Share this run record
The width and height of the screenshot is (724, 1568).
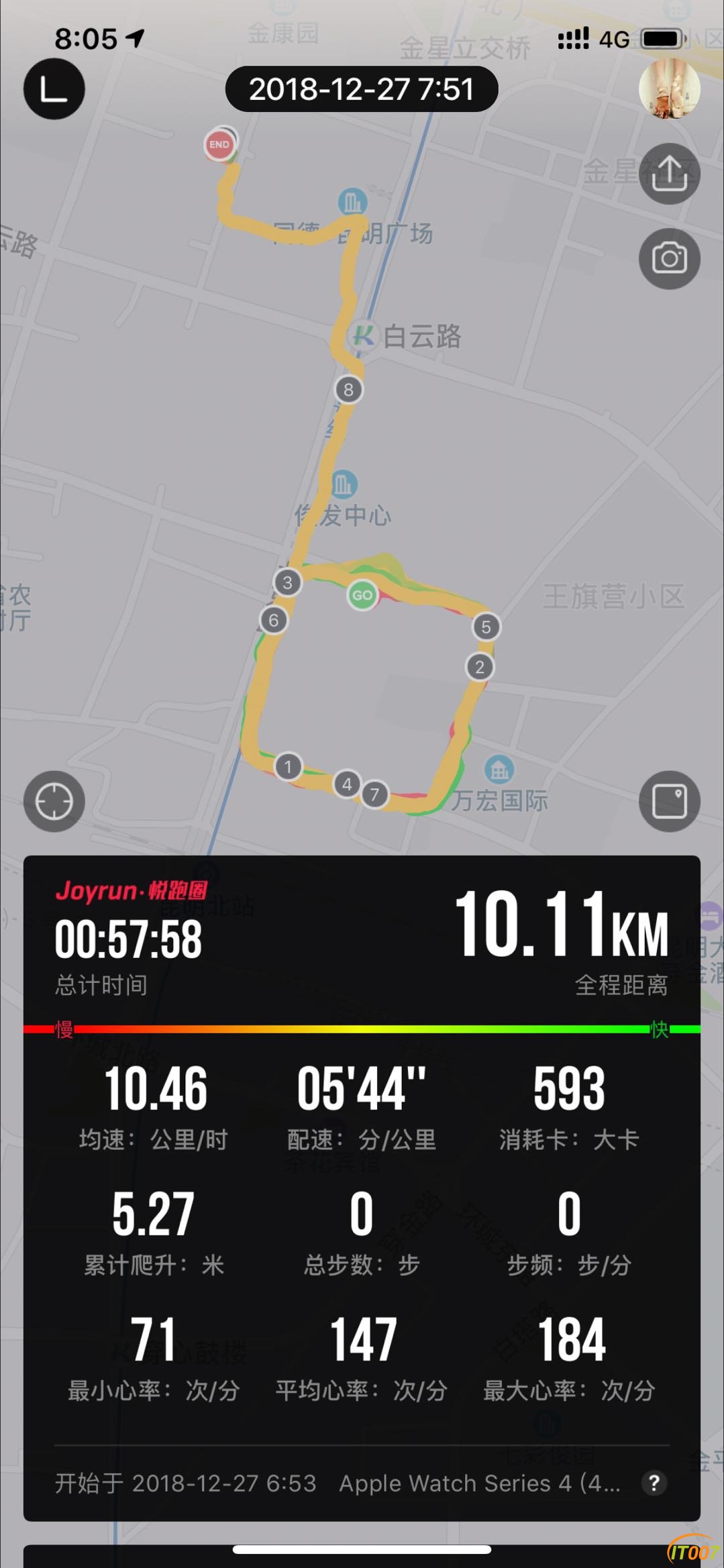click(x=669, y=174)
